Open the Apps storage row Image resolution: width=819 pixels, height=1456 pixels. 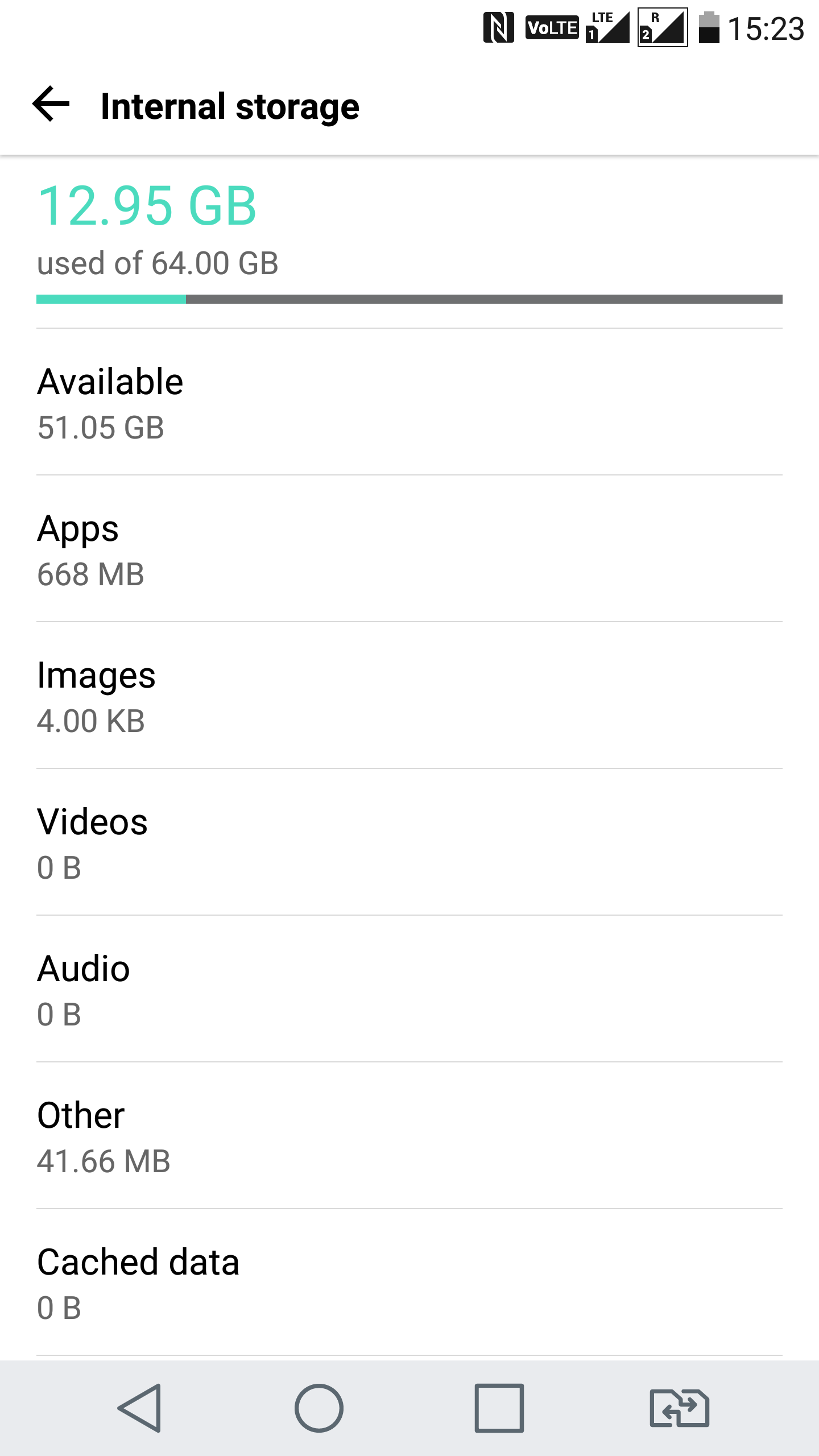click(409, 549)
